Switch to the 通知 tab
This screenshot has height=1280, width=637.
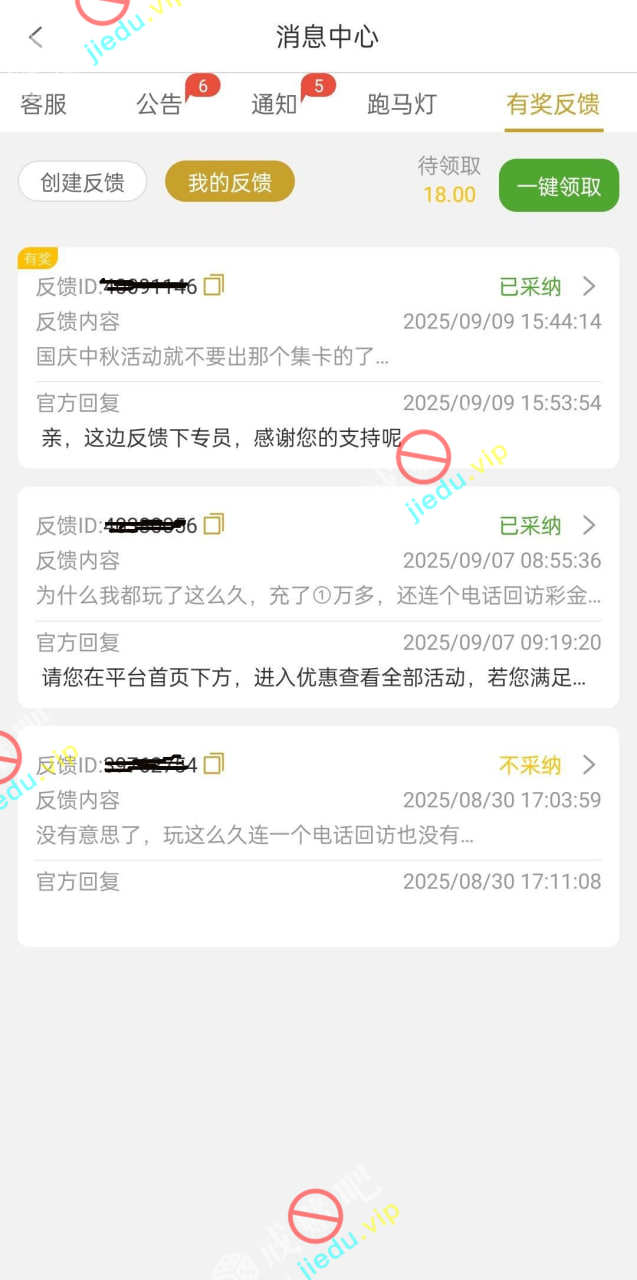tap(275, 104)
